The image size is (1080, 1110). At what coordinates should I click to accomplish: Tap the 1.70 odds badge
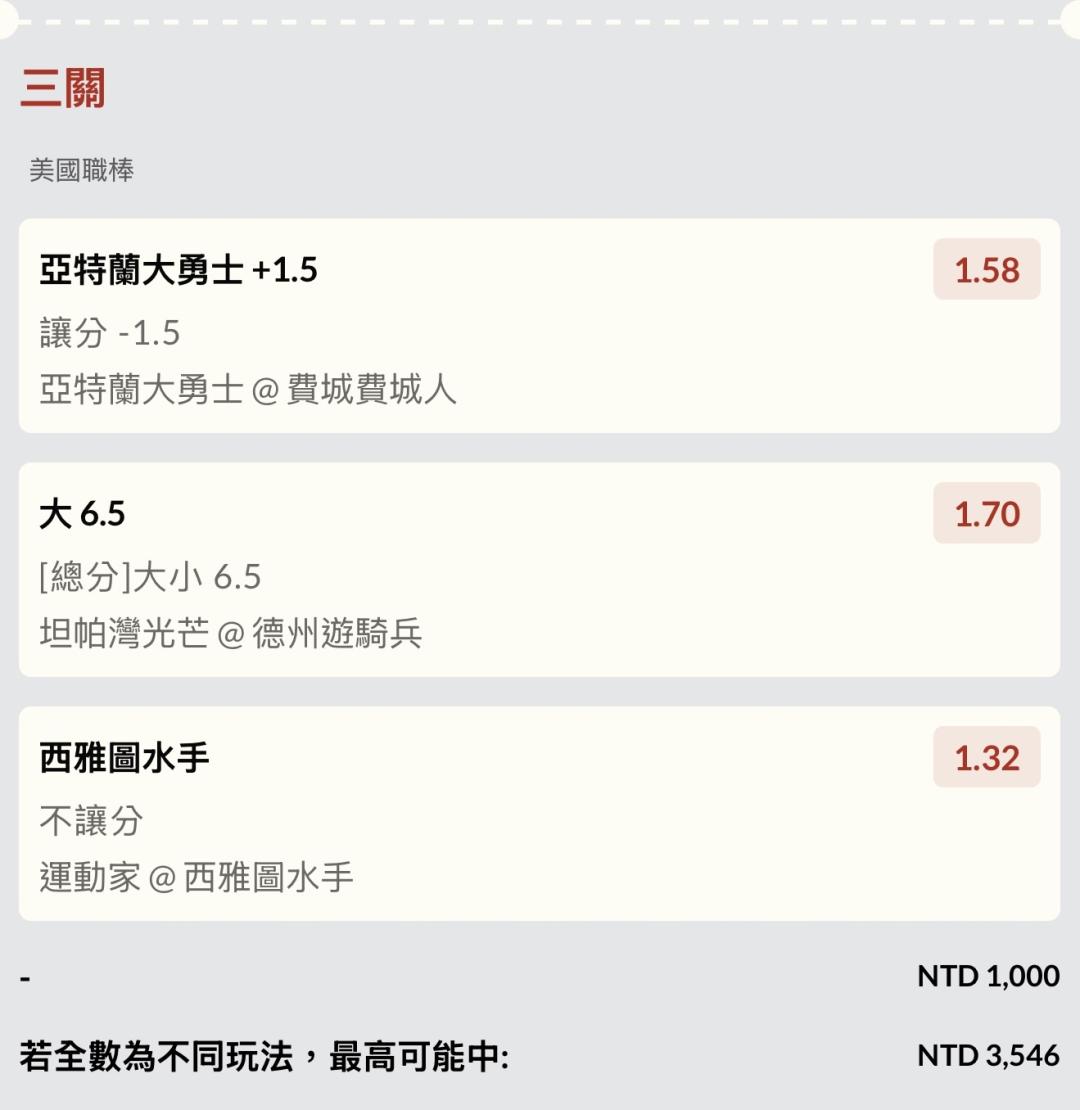click(x=987, y=513)
